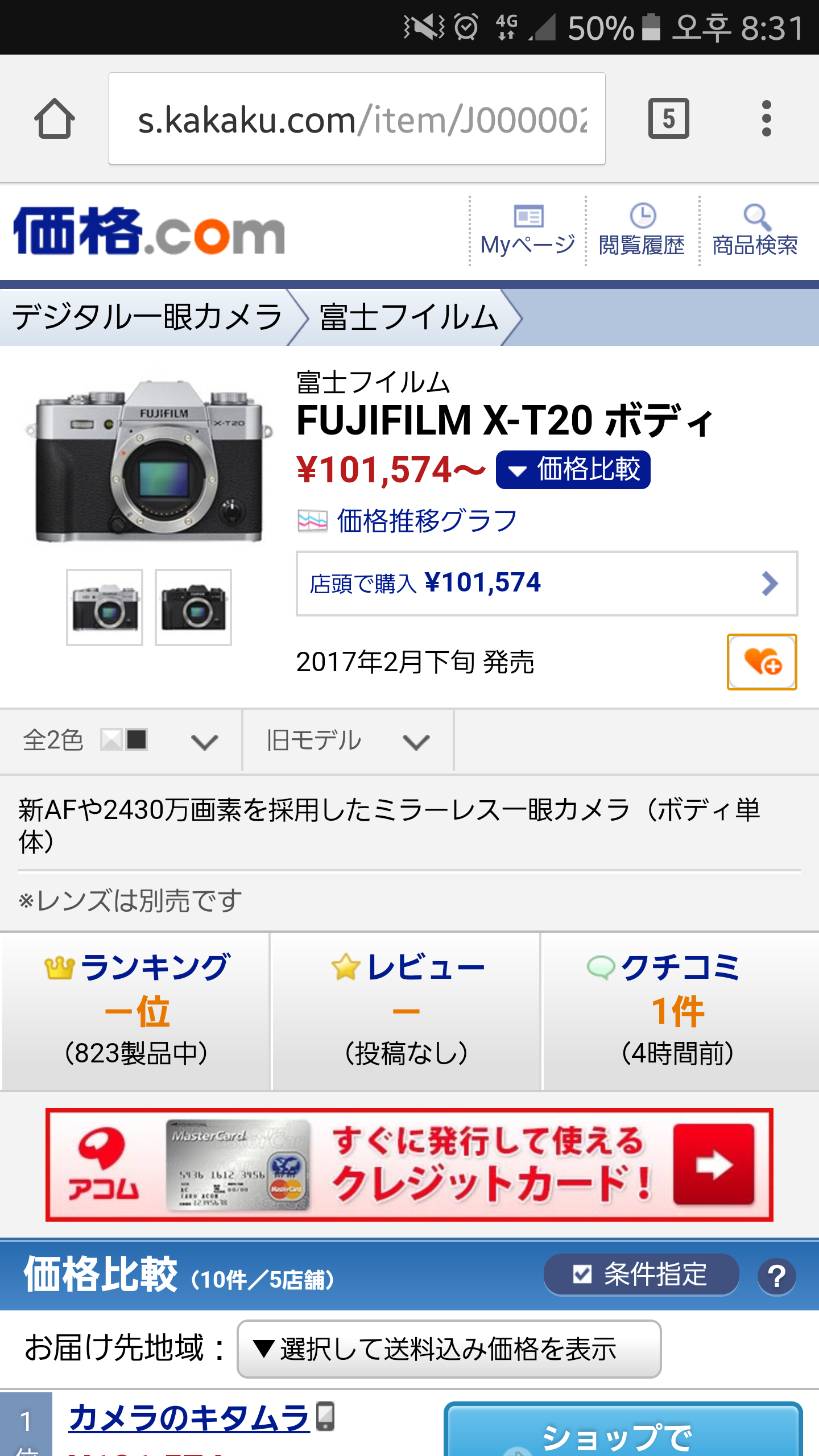Screen dimensions: 819x1456
Task: Select the black camera thumbnail
Action: pos(193,607)
